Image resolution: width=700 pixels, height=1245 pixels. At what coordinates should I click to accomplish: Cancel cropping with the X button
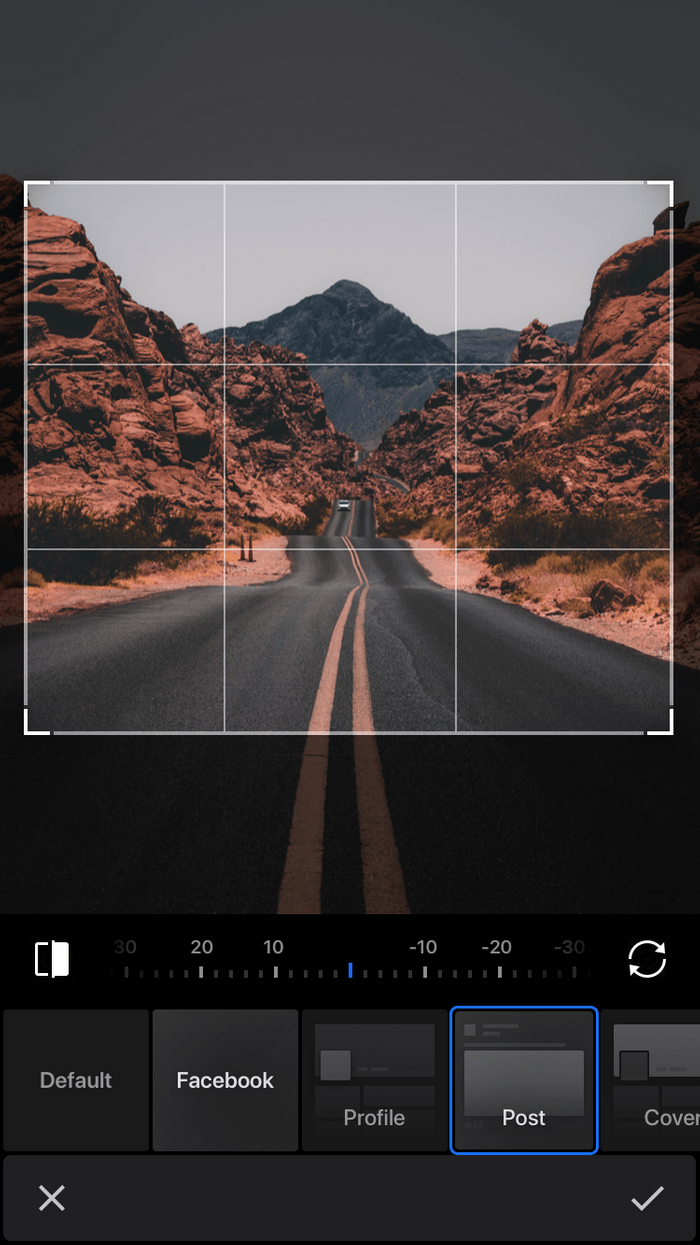click(x=52, y=1198)
